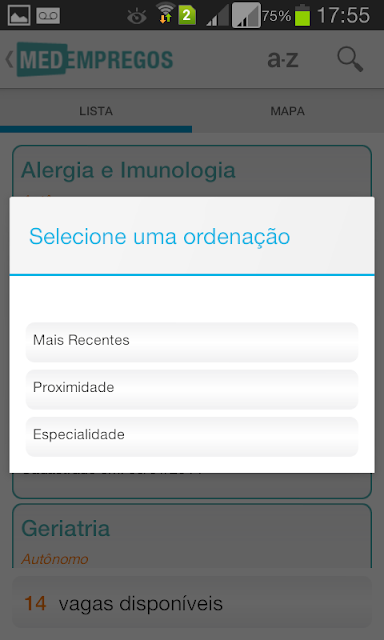Viewport: 384px width, 640px height.
Task: Sort the list by Especialidade
Action: (192, 437)
